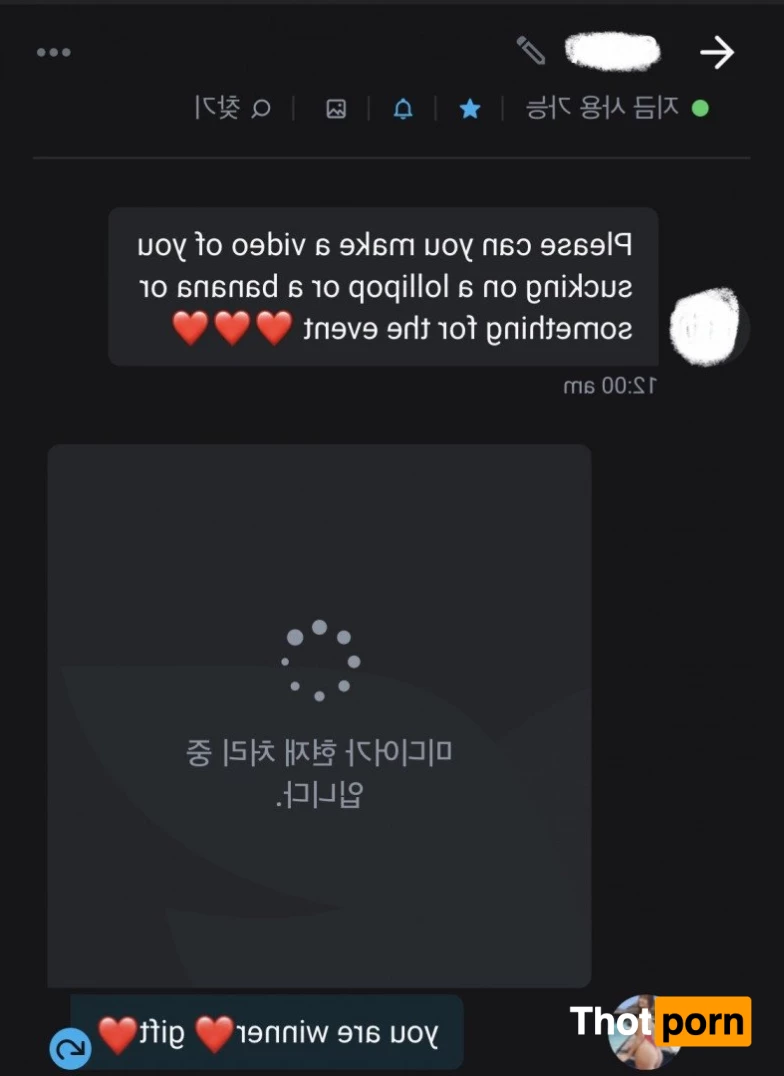
Task: Tap the blue circular arrow icon
Action: click(71, 1048)
